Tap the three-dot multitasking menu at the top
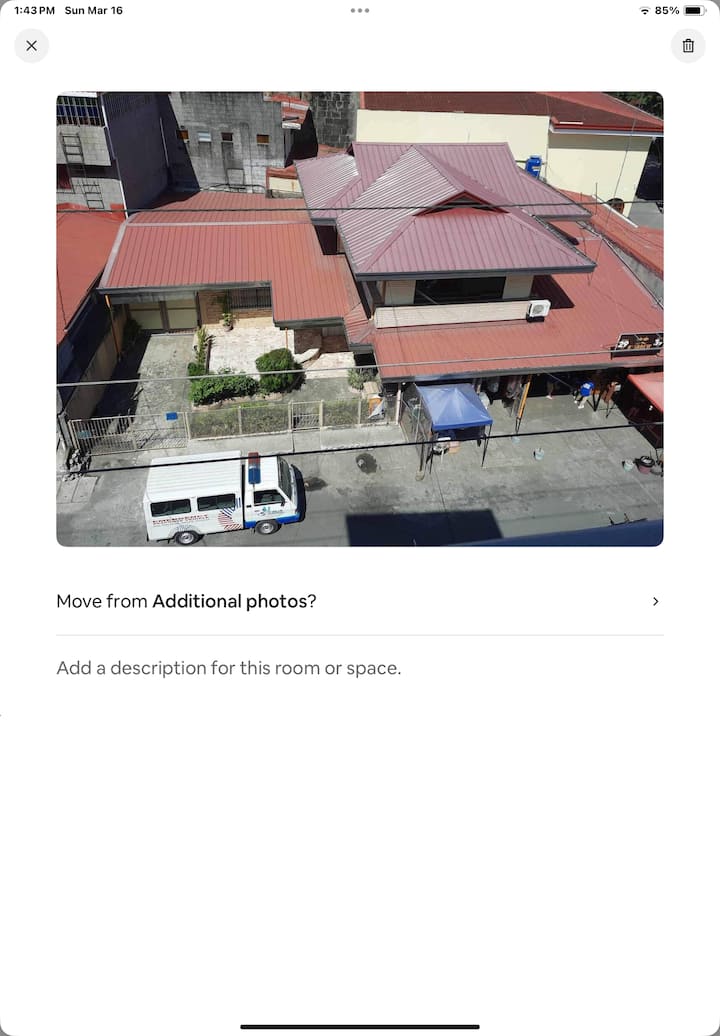Image resolution: width=720 pixels, height=1036 pixels. click(360, 10)
